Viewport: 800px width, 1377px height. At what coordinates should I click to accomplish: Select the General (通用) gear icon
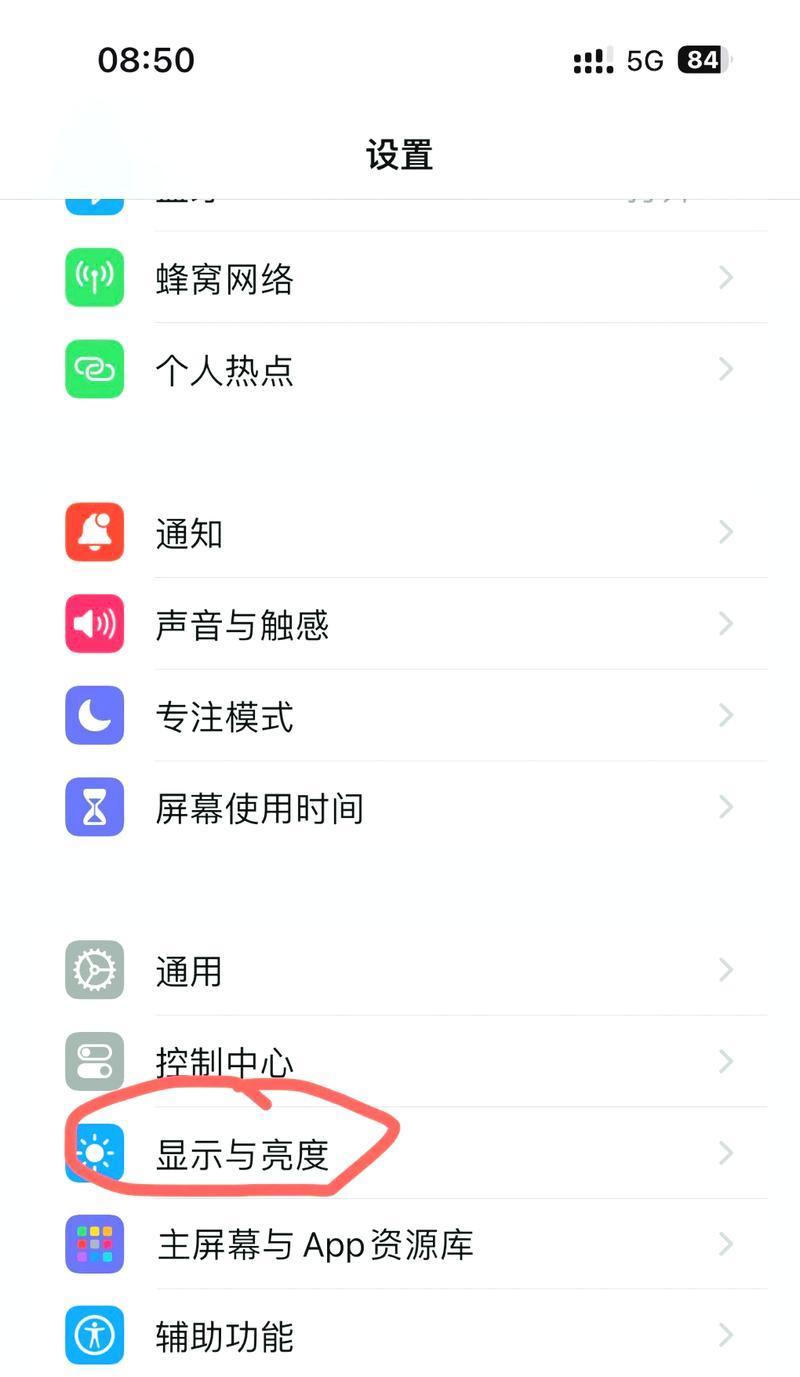pyautogui.click(x=94, y=970)
